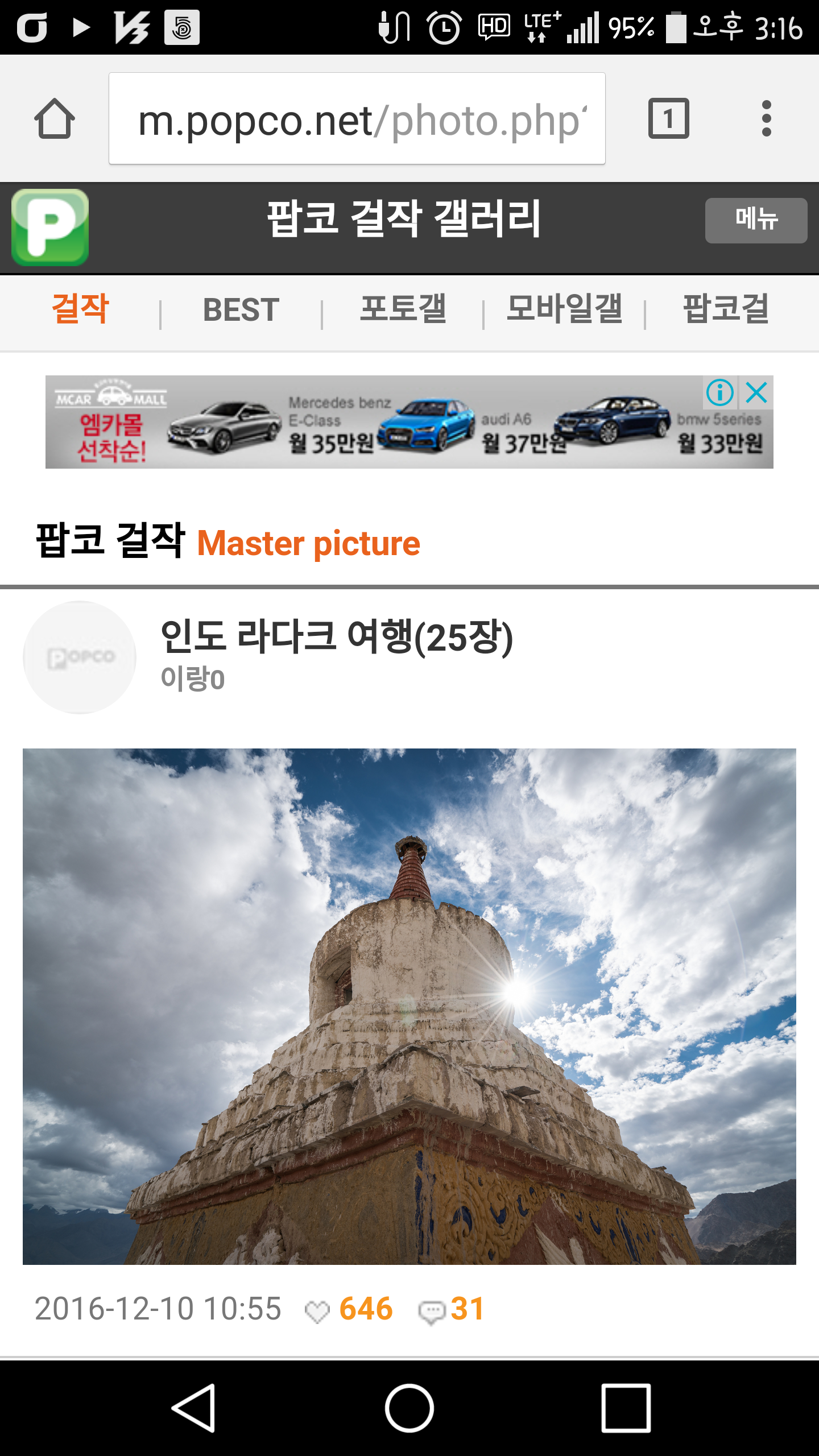Select the 걸작 tab
The width and height of the screenshot is (819, 1456).
point(80,310)
